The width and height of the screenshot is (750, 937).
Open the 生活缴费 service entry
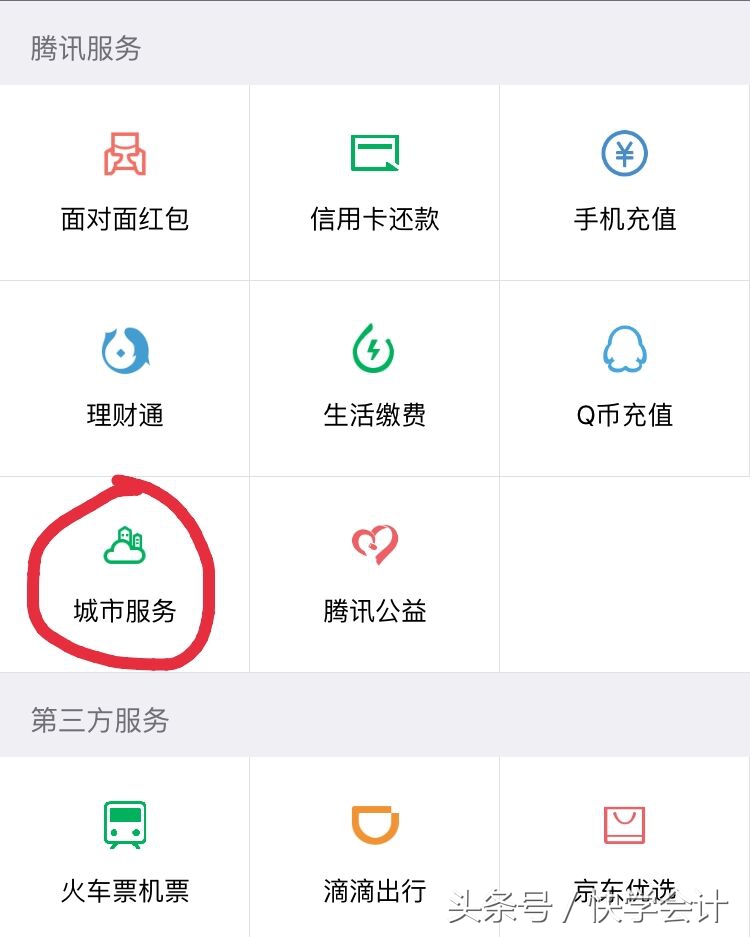point(374,378)
